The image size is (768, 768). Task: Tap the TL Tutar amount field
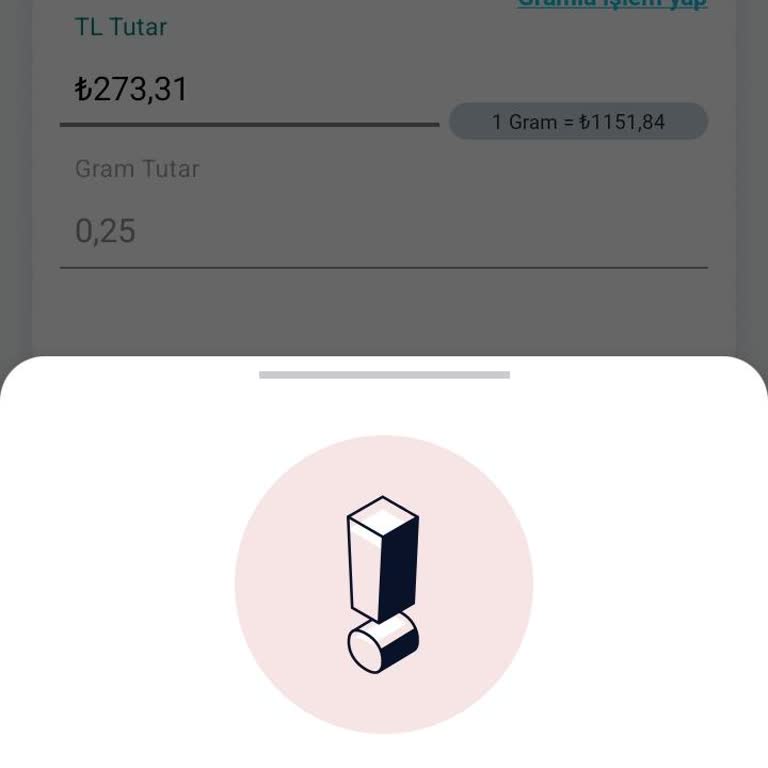click(248, 90)
